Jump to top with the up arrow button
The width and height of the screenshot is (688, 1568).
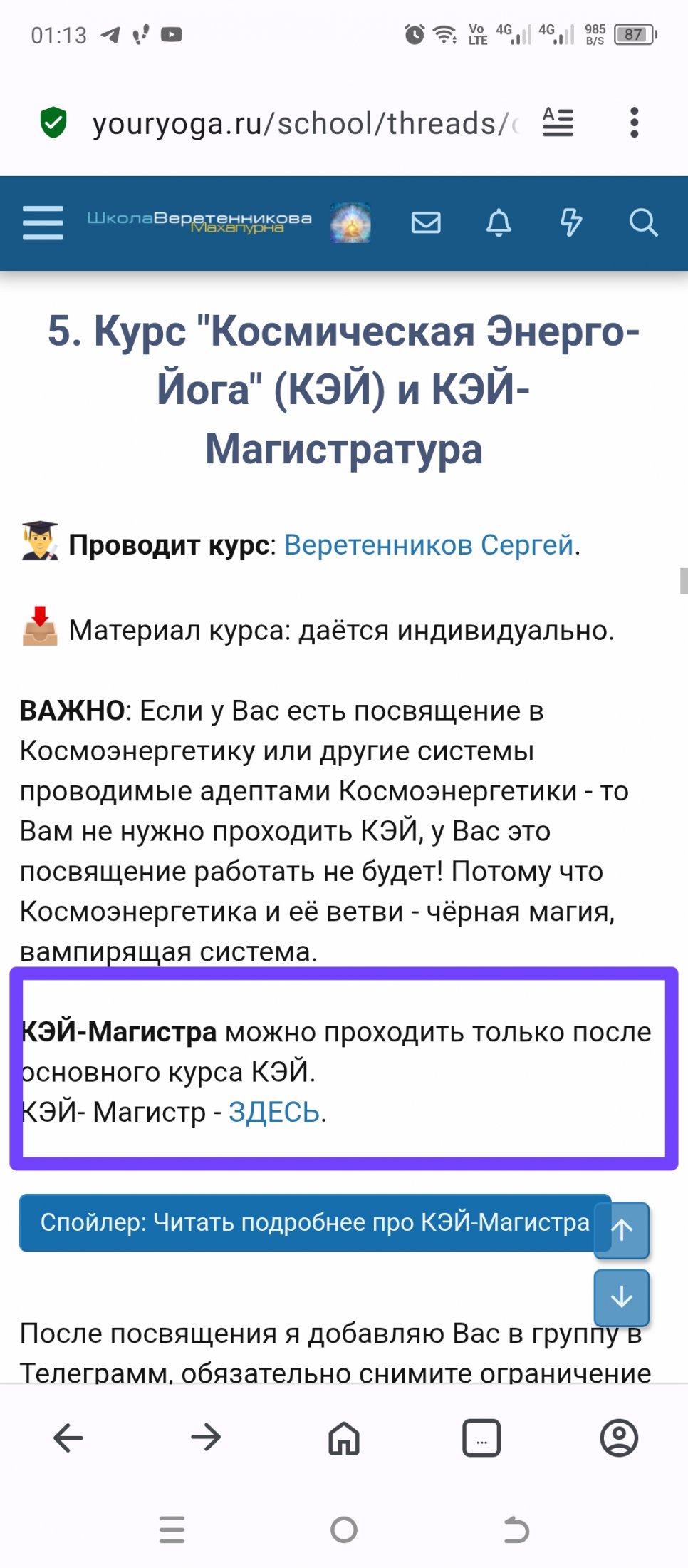tap(622, 1229)
